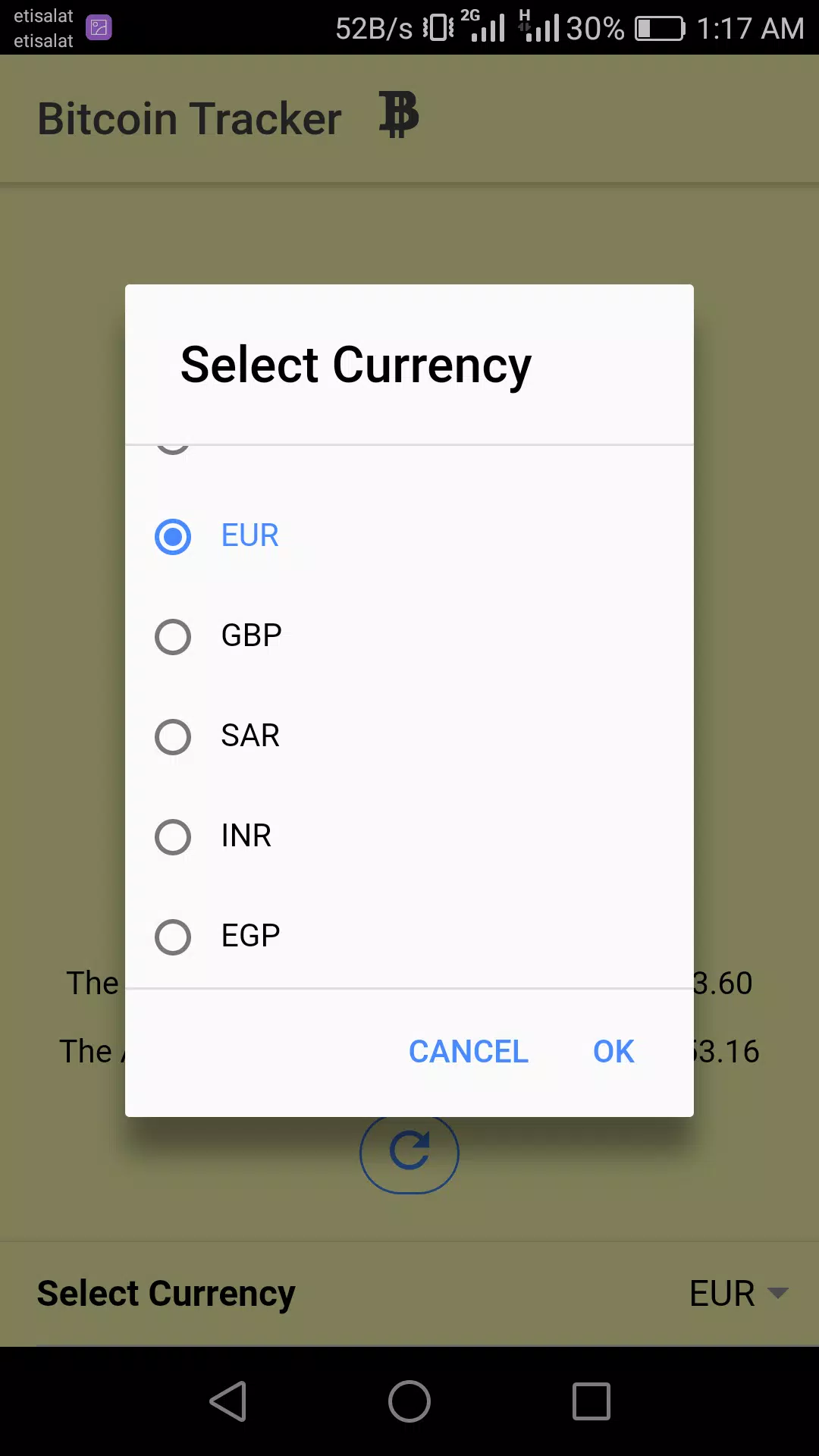Go to the home screen
819x1456 pixels.
pos(409,1401)
